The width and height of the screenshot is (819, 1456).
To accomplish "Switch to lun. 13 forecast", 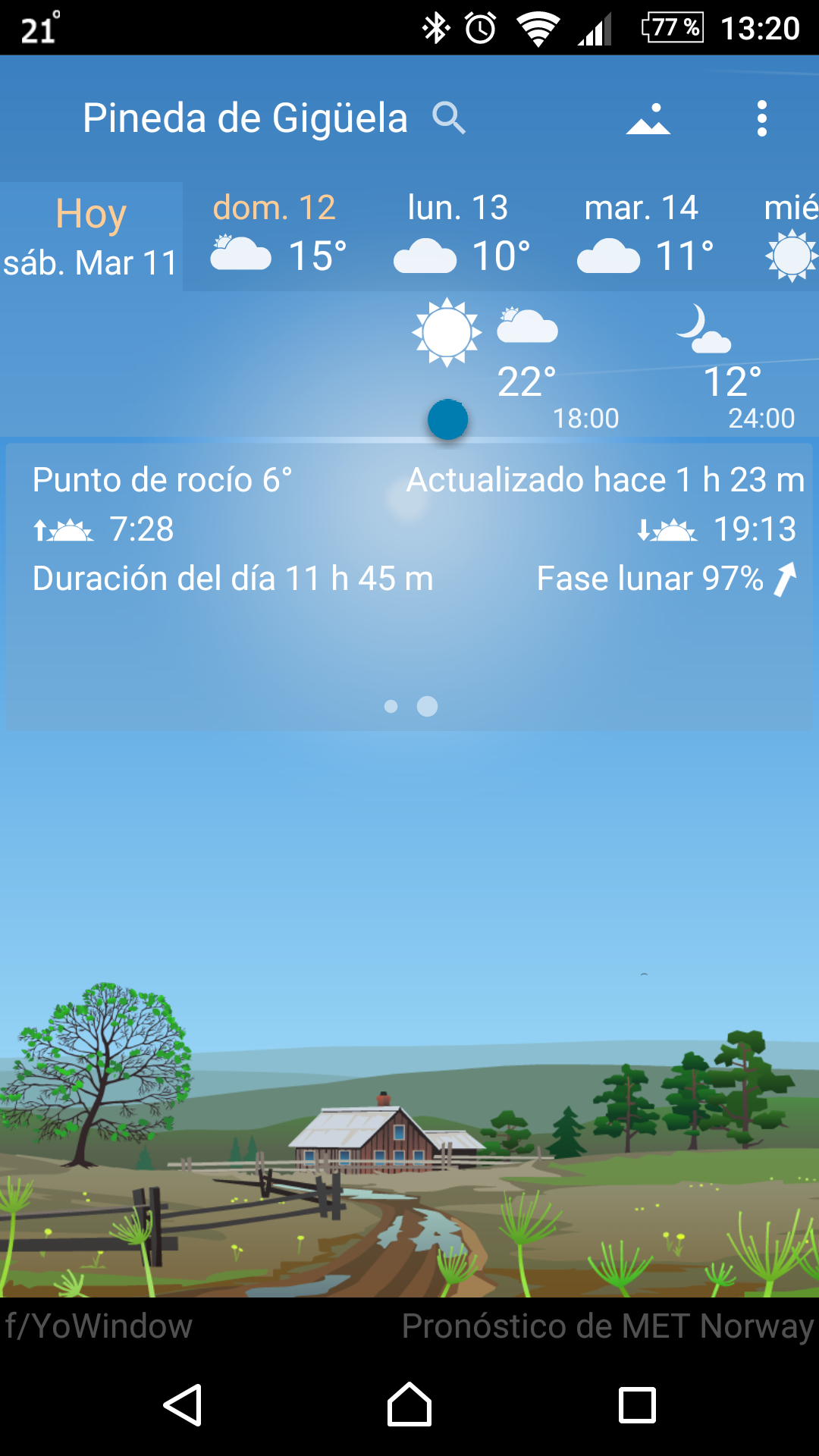I will tap(458, 237).
